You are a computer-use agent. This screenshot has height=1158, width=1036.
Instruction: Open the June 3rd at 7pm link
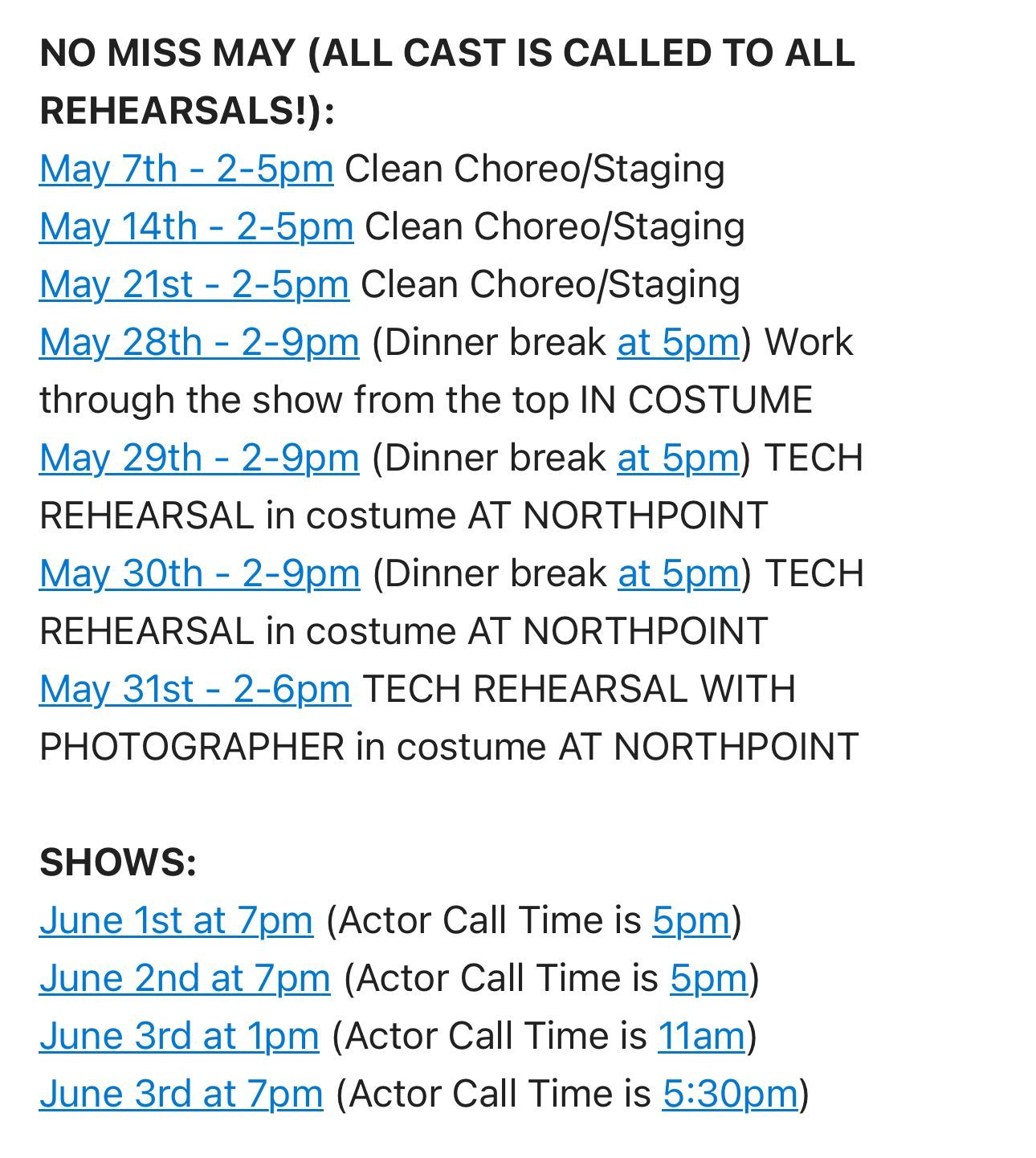181,1095
